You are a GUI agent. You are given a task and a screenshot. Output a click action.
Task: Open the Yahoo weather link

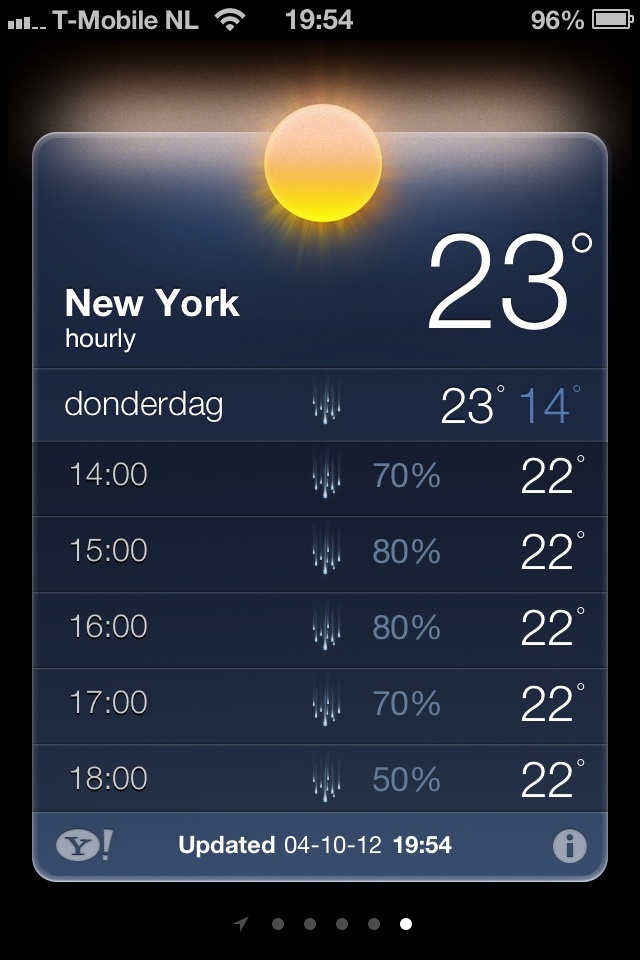(x=84, y=846)
